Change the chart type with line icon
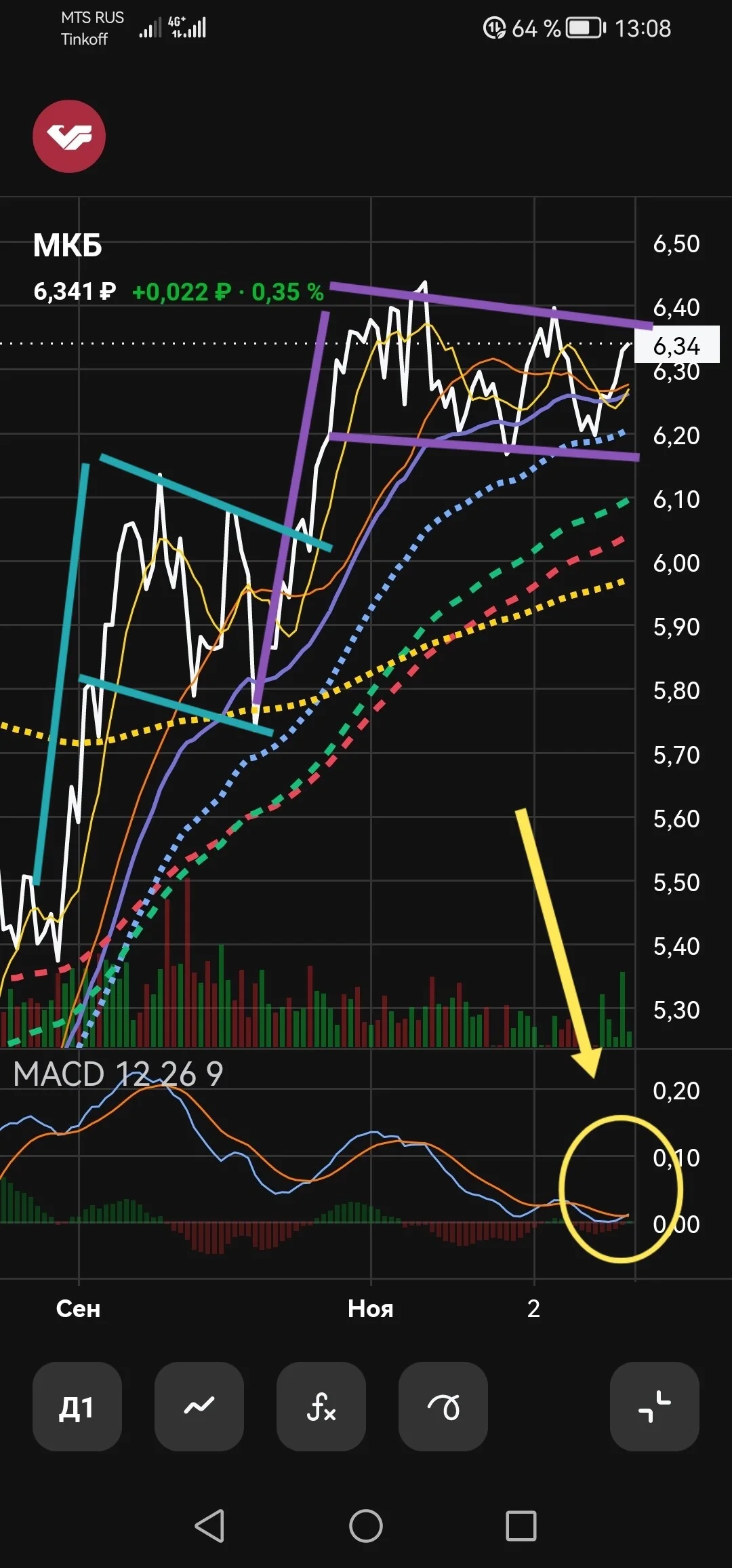 pyautogui.click(x=199, y=1406)
